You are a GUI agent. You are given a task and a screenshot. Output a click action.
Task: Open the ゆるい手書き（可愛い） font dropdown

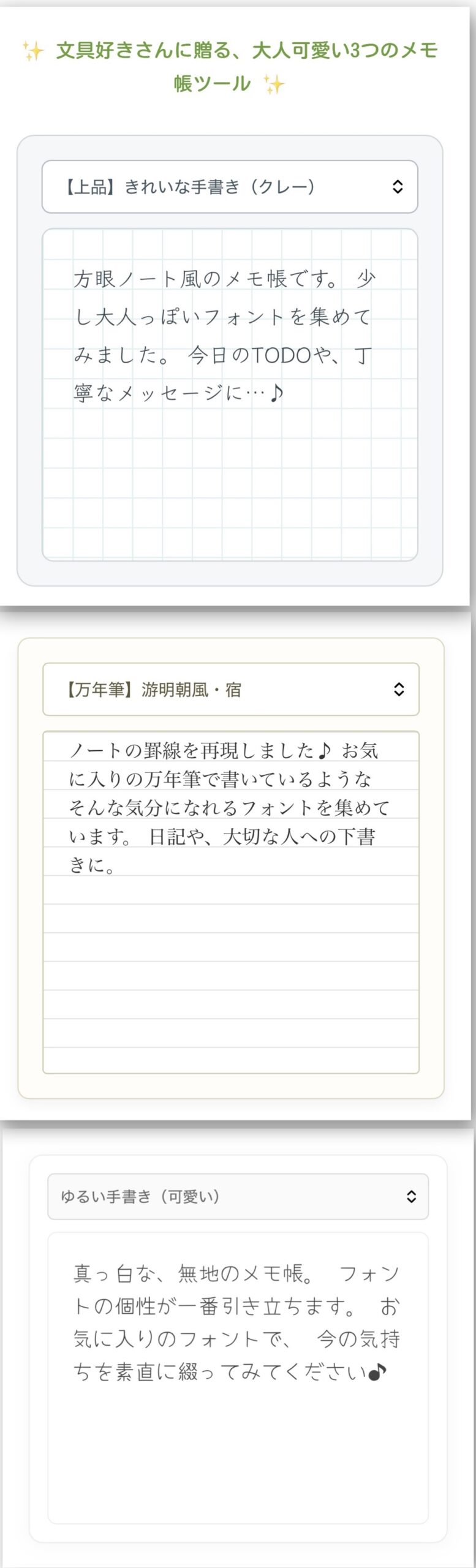(238, 1196)
